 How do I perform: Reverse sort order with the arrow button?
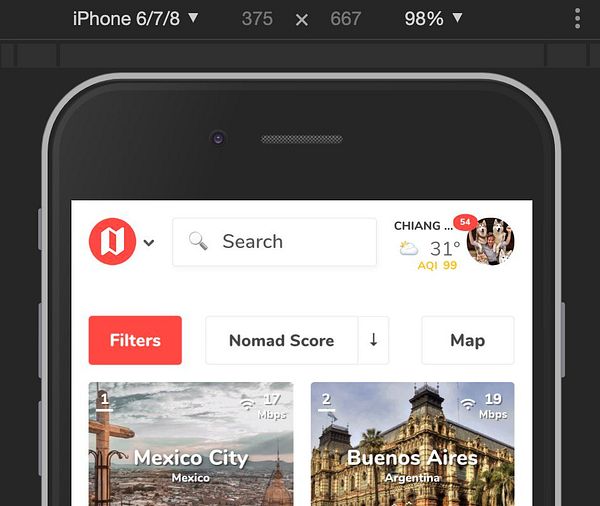[x=374, y=340]
